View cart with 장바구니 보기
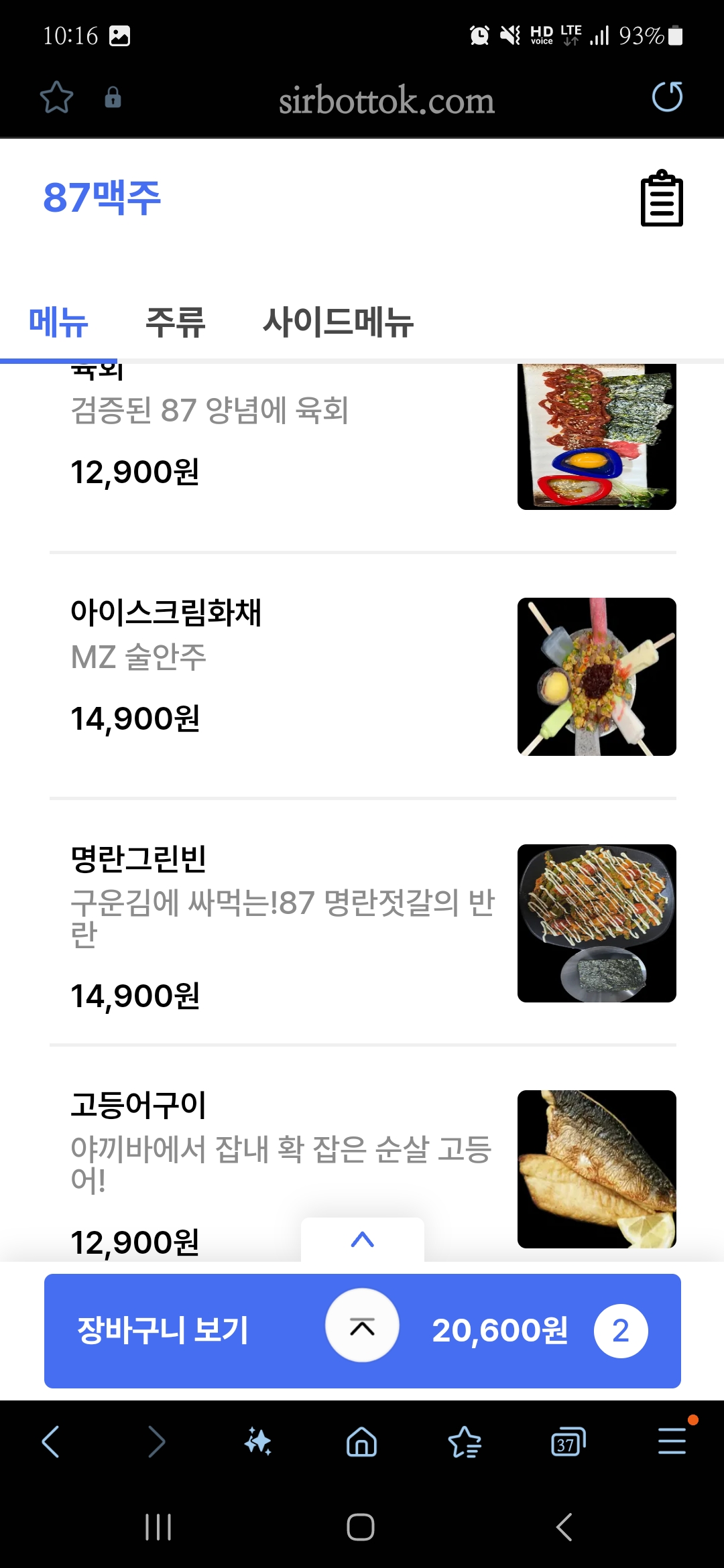 163,1331
